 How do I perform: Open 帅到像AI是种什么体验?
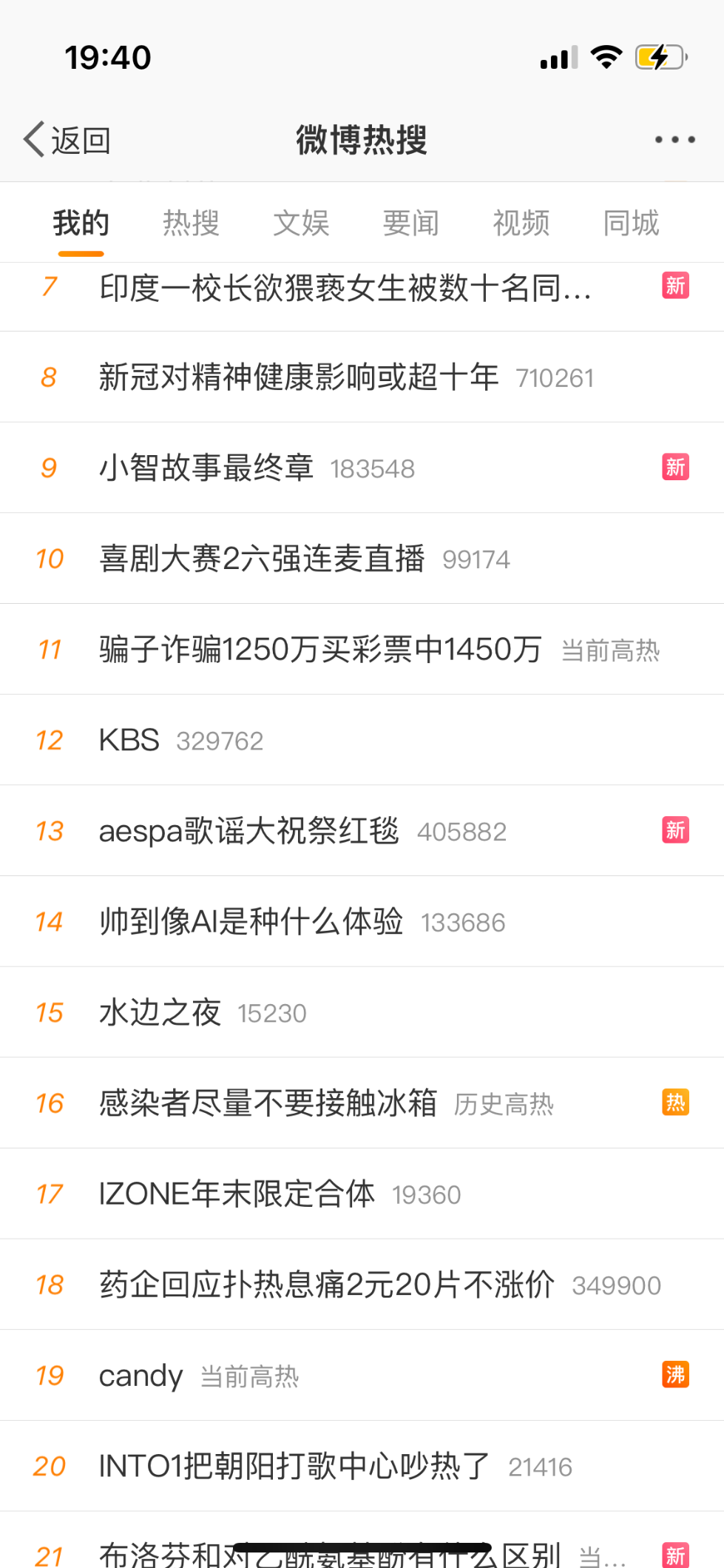click(x=362, y=922)
